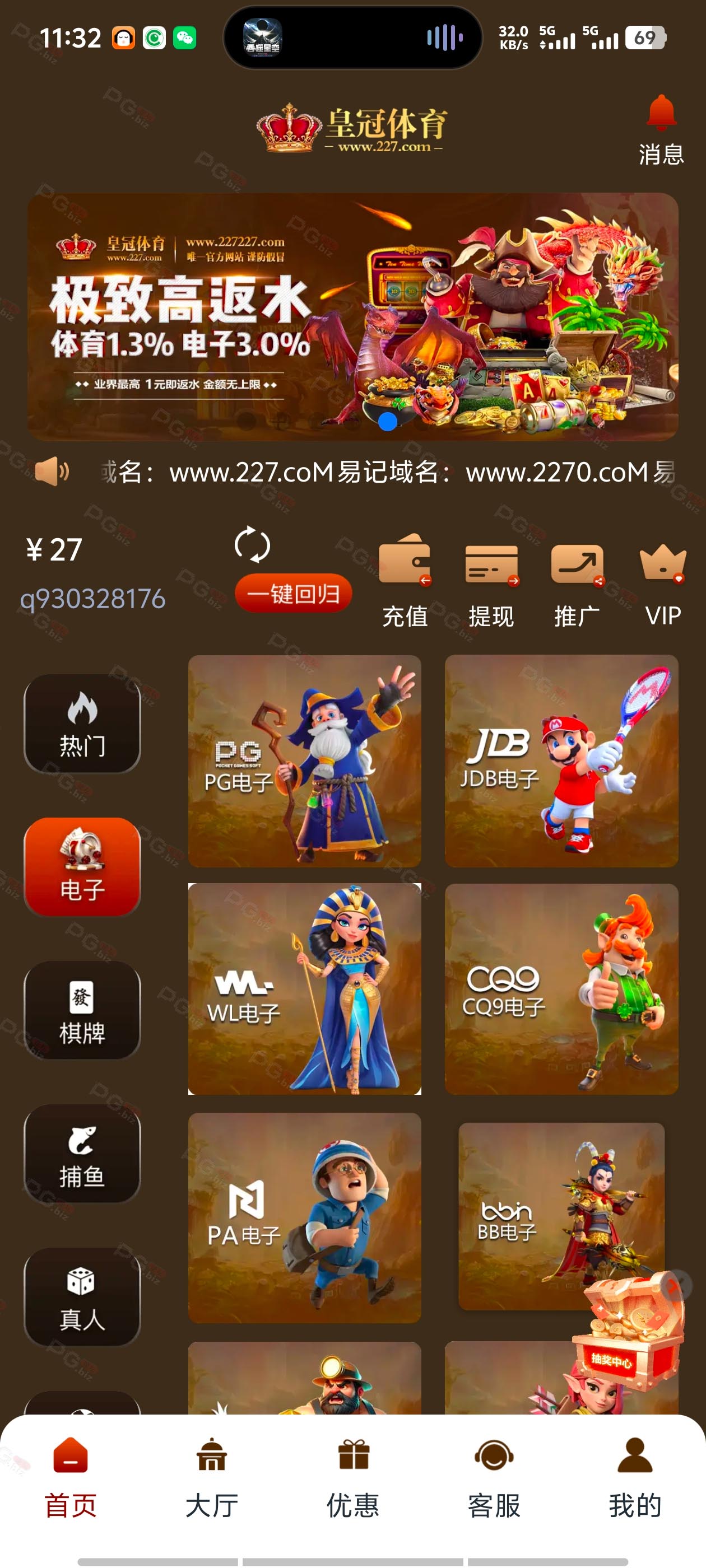Open the PG电子 game tile
Viewport: 706px width, 1568px height.
[305, 761]
